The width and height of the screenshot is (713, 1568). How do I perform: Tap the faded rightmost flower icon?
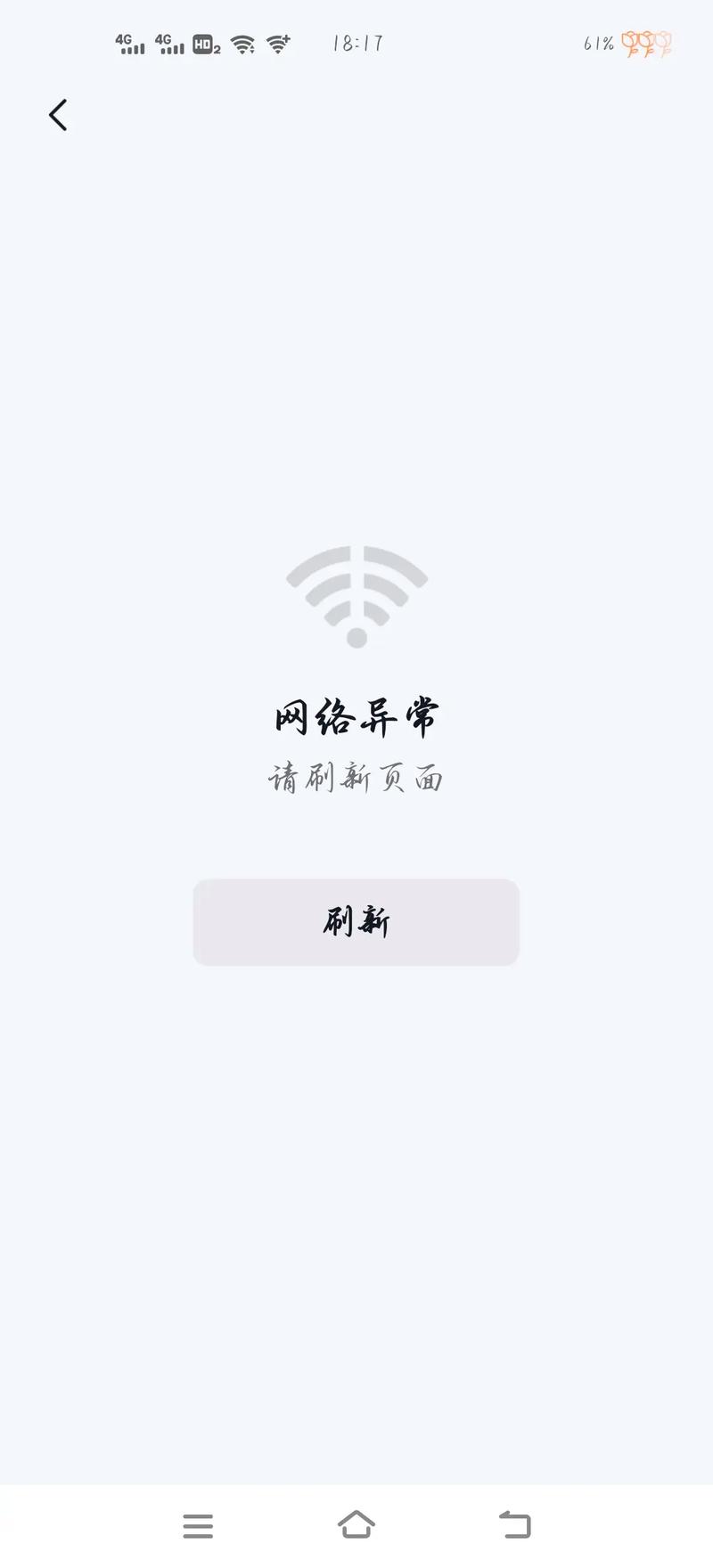(664, 41)
